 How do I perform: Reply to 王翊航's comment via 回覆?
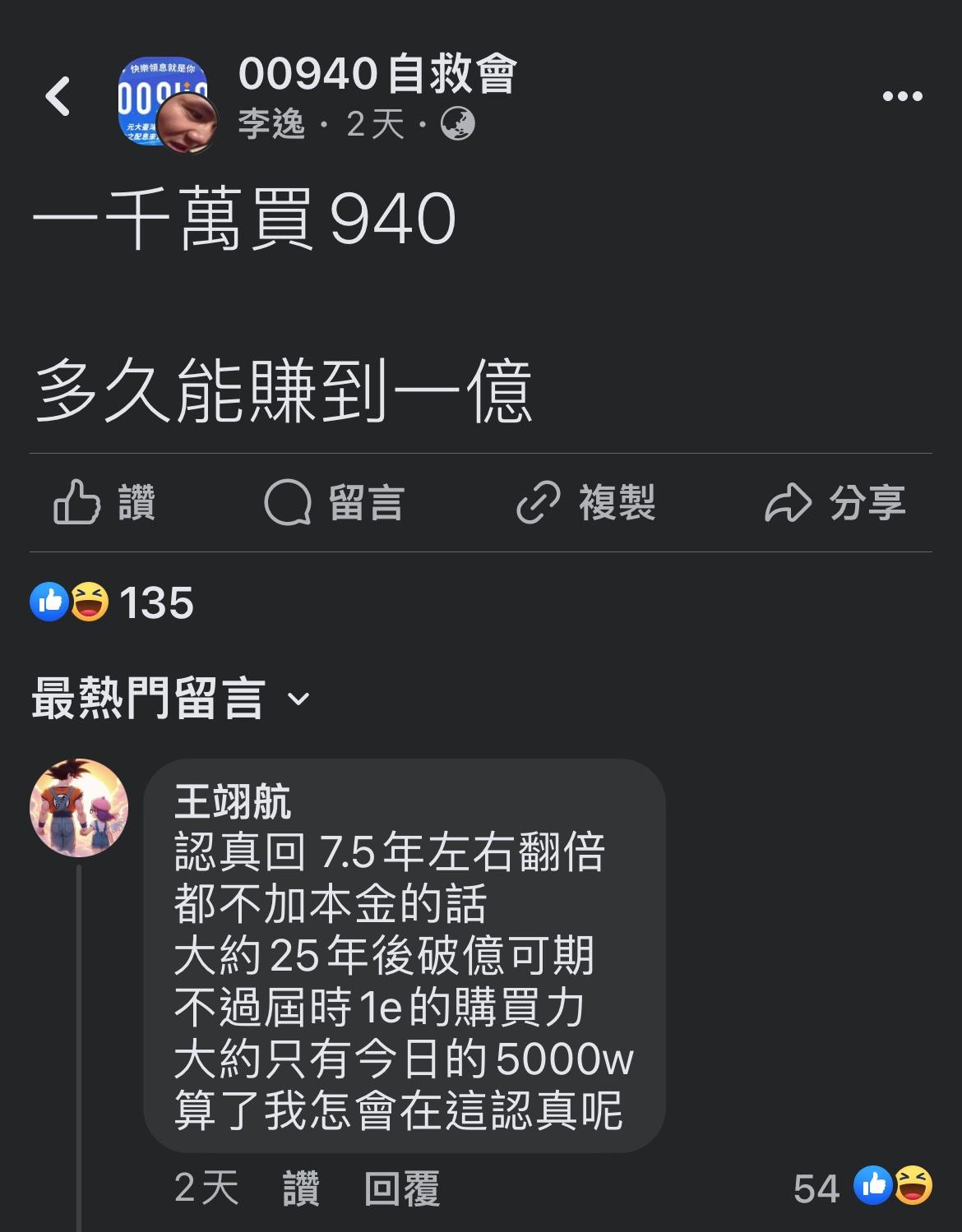pos(402,1188)
